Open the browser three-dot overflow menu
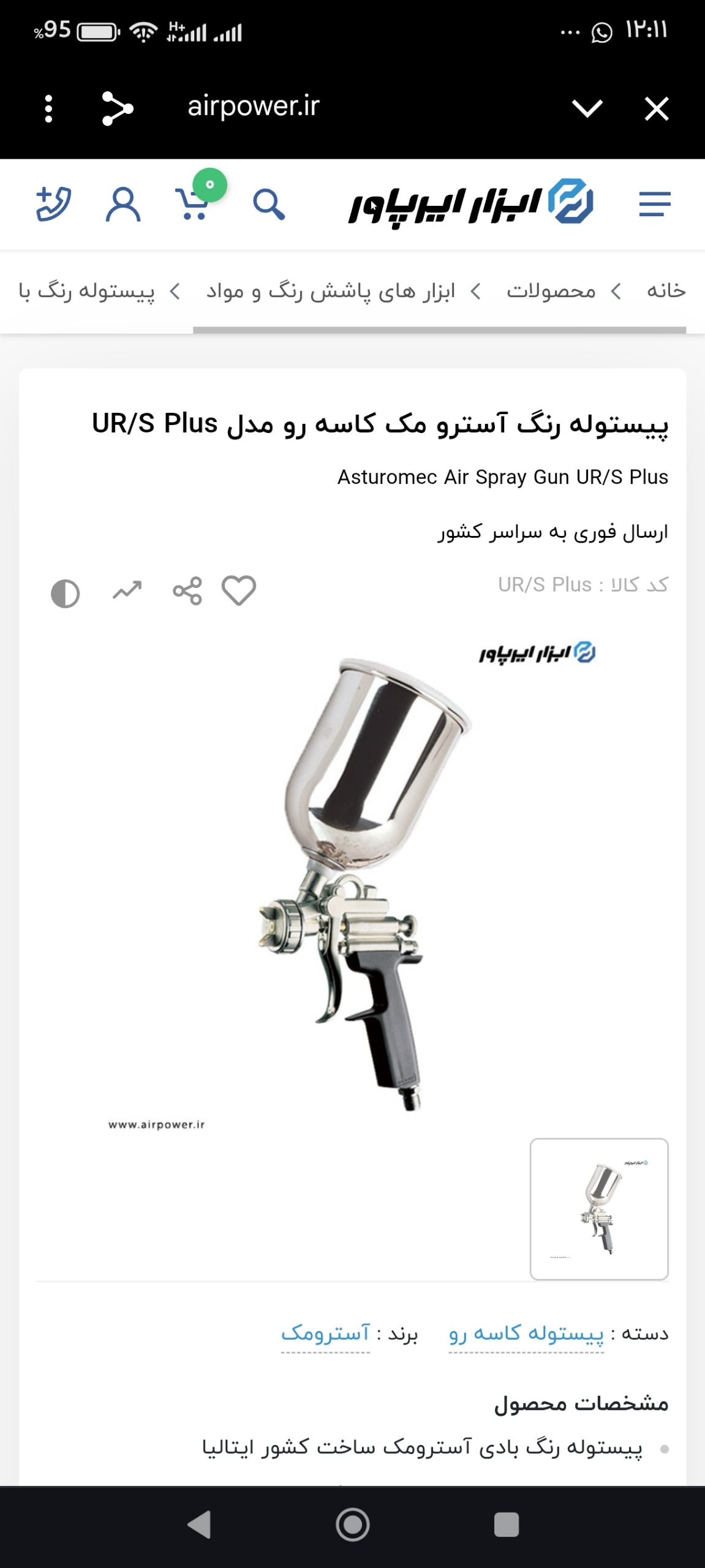 point(48,109)
